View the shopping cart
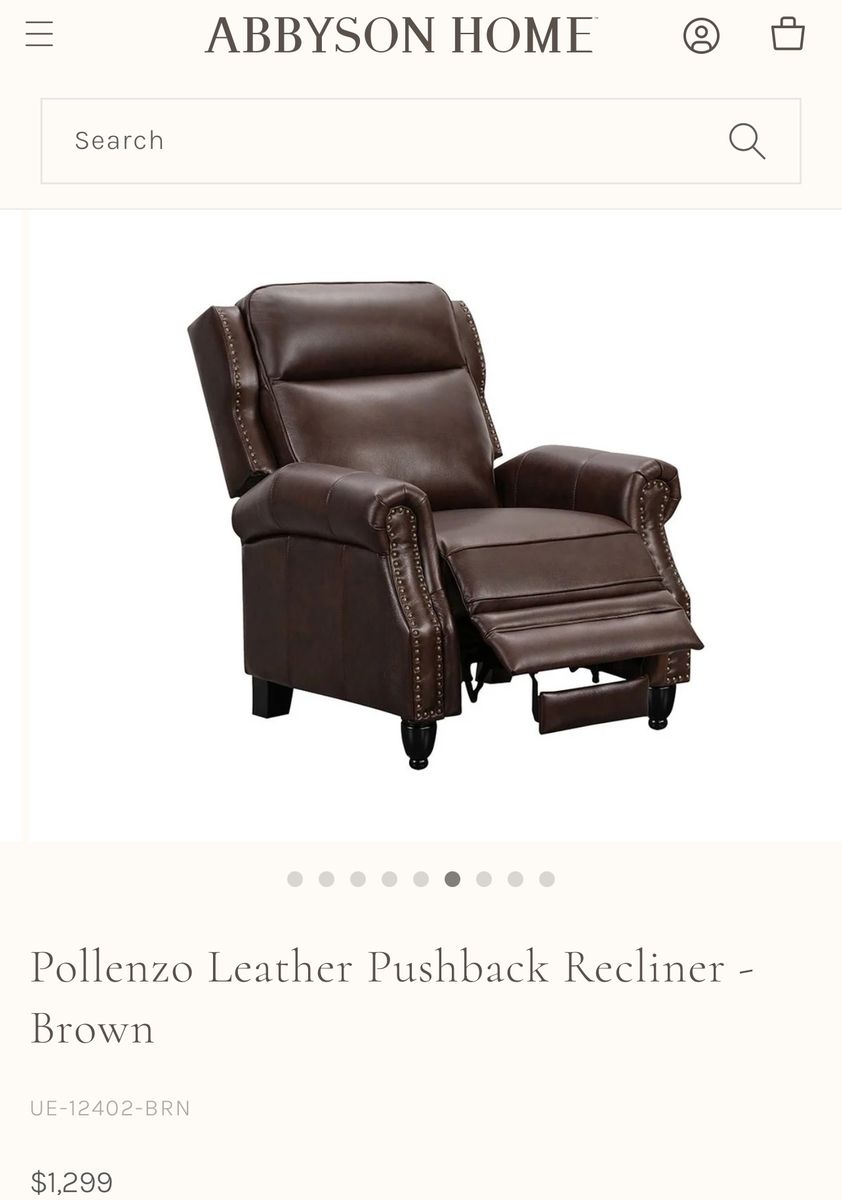842x1200 pixels. click(788, 34)
